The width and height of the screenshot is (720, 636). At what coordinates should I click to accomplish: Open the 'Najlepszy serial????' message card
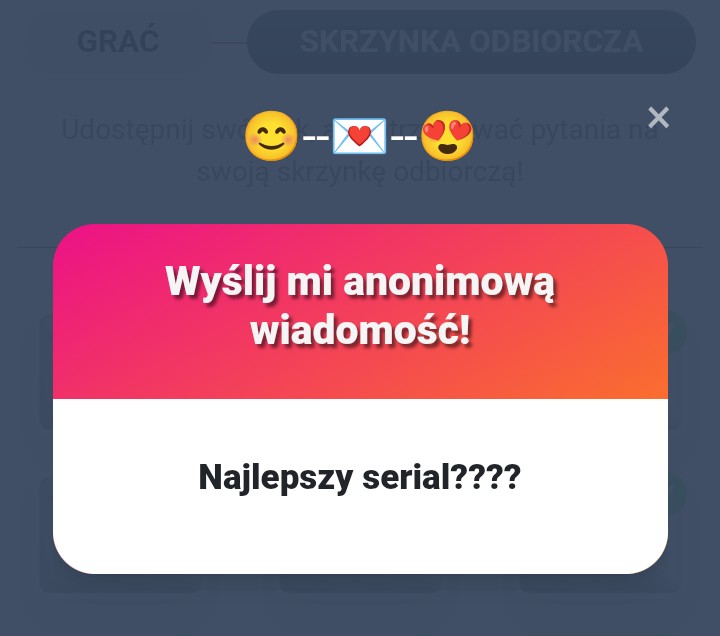click(x=360, y=399)
